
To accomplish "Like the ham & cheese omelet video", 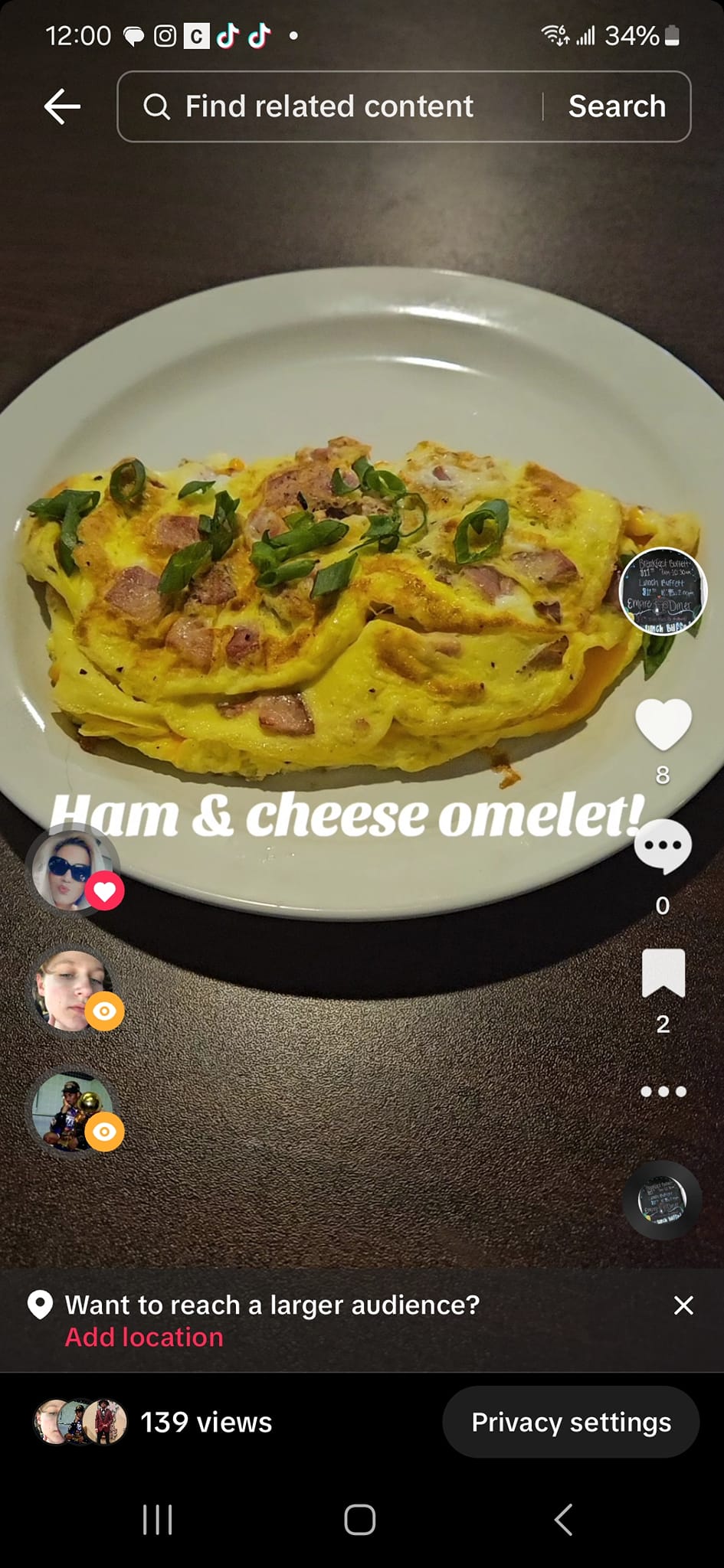I will (x=663, y=724).
